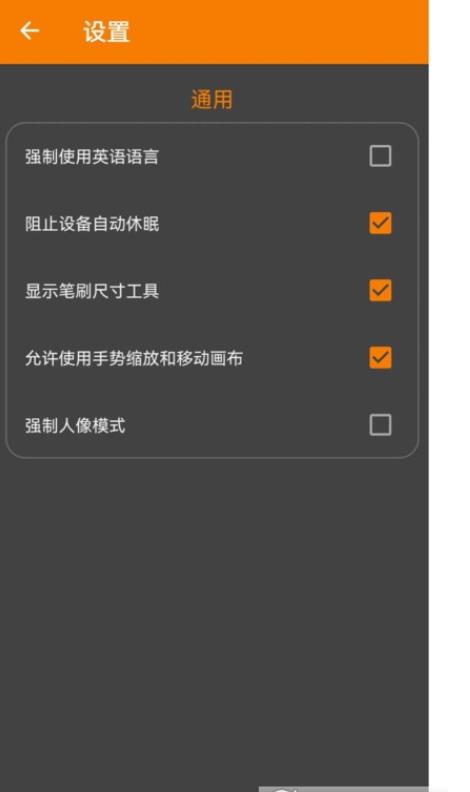Check the 强制人像模式 box

click(380, 425)
